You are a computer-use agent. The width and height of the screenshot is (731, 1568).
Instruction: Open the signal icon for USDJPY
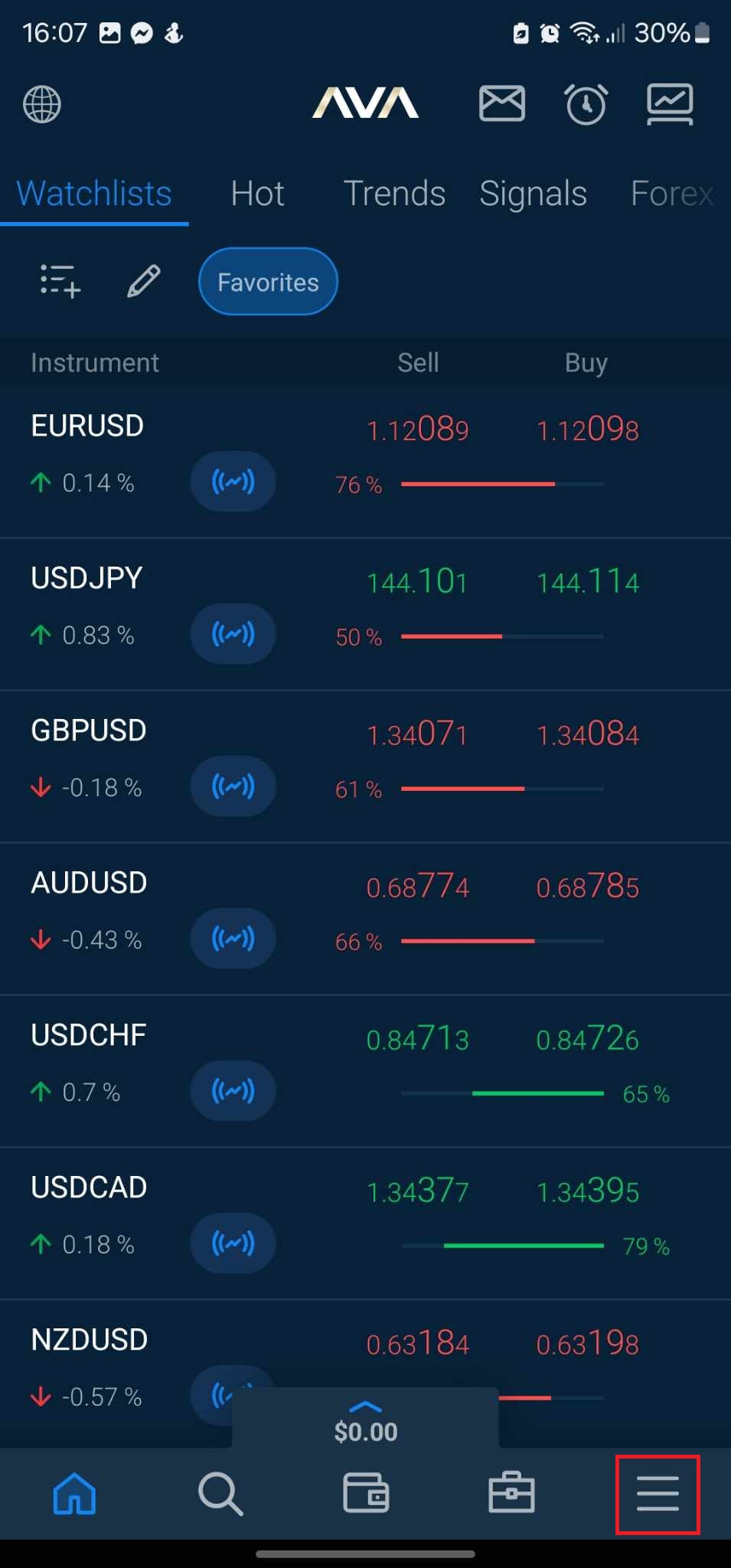tap(233, 634)
